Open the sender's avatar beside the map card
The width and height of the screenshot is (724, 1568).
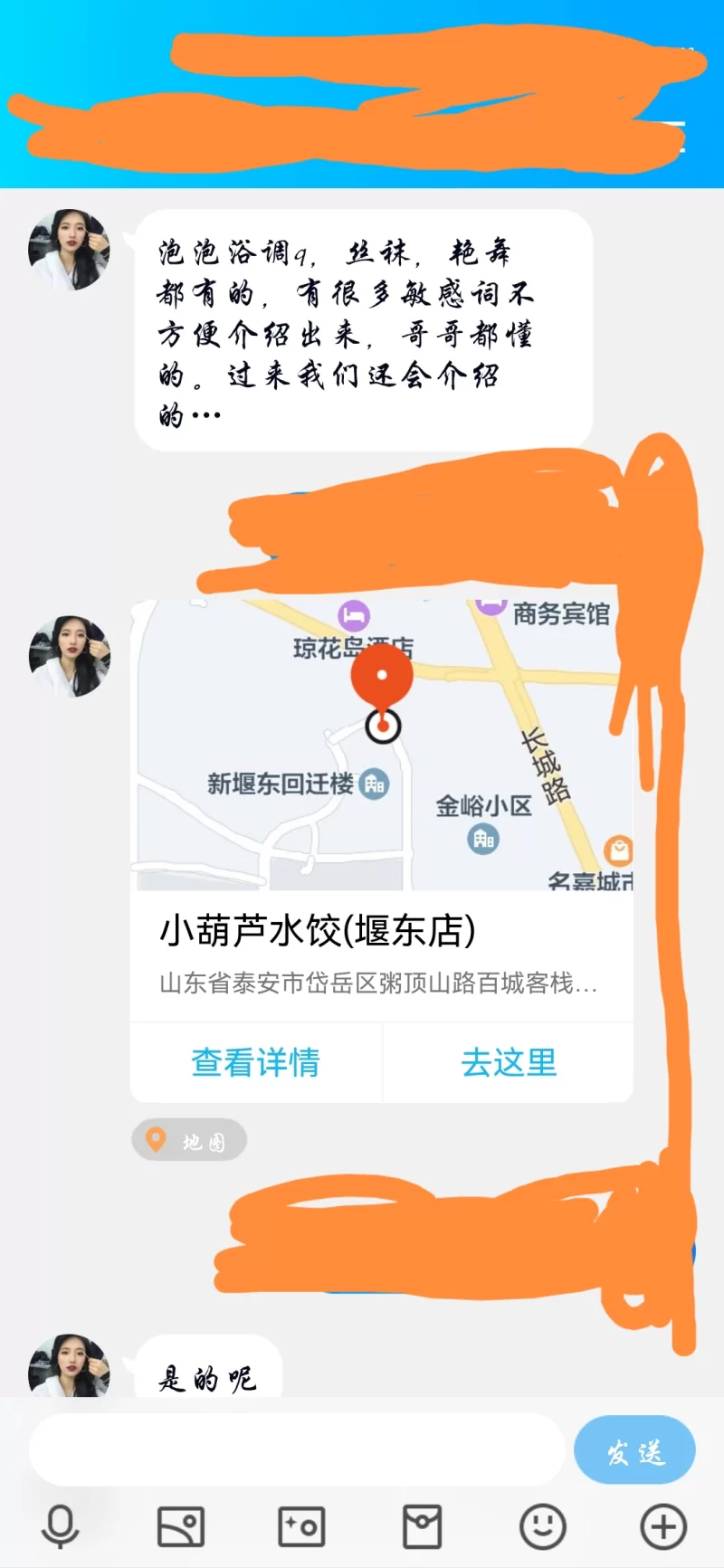(x=69, y=656)
